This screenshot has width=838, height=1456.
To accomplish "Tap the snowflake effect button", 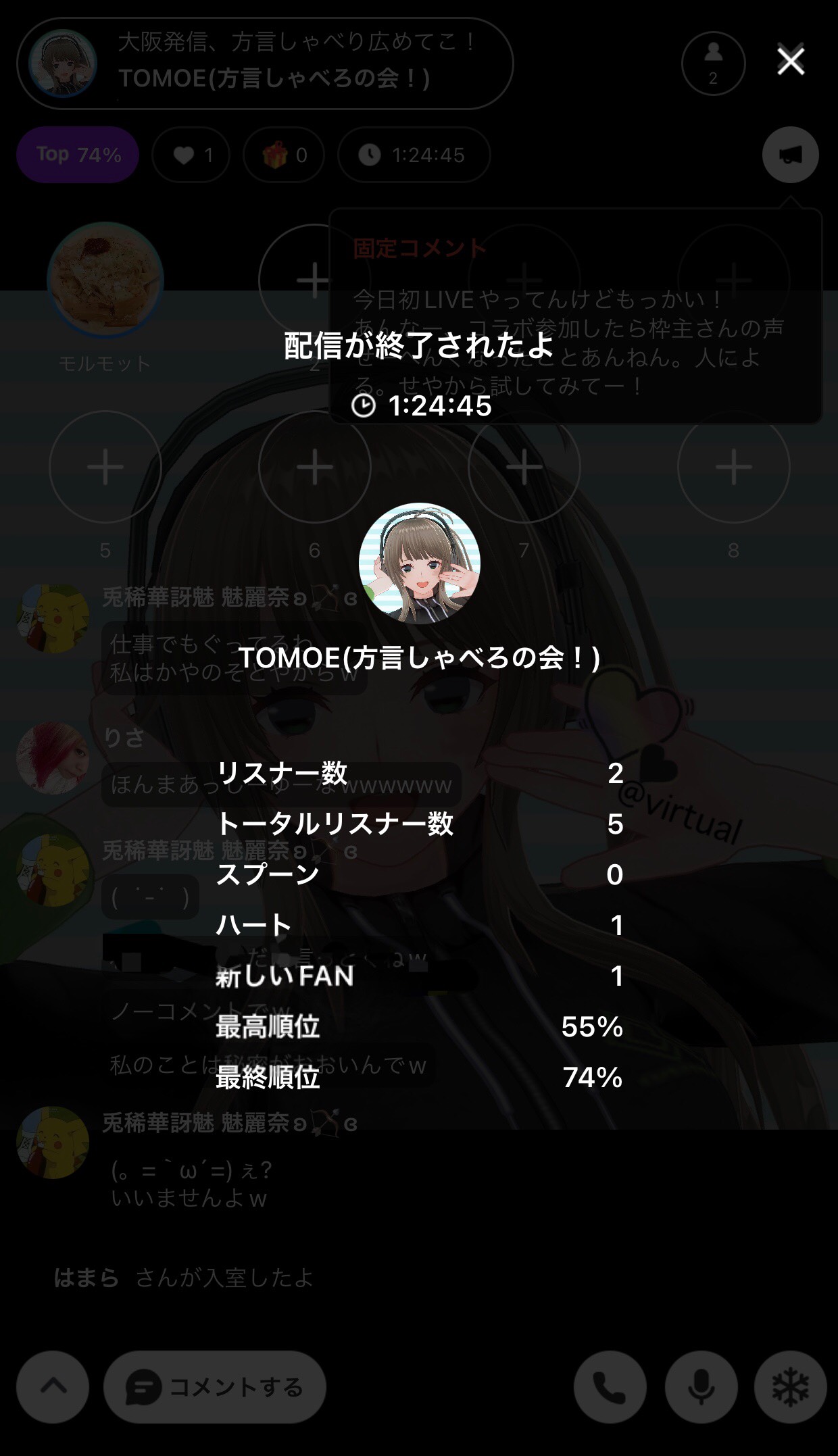I will pyautogui.click(x=790, y=1387).
